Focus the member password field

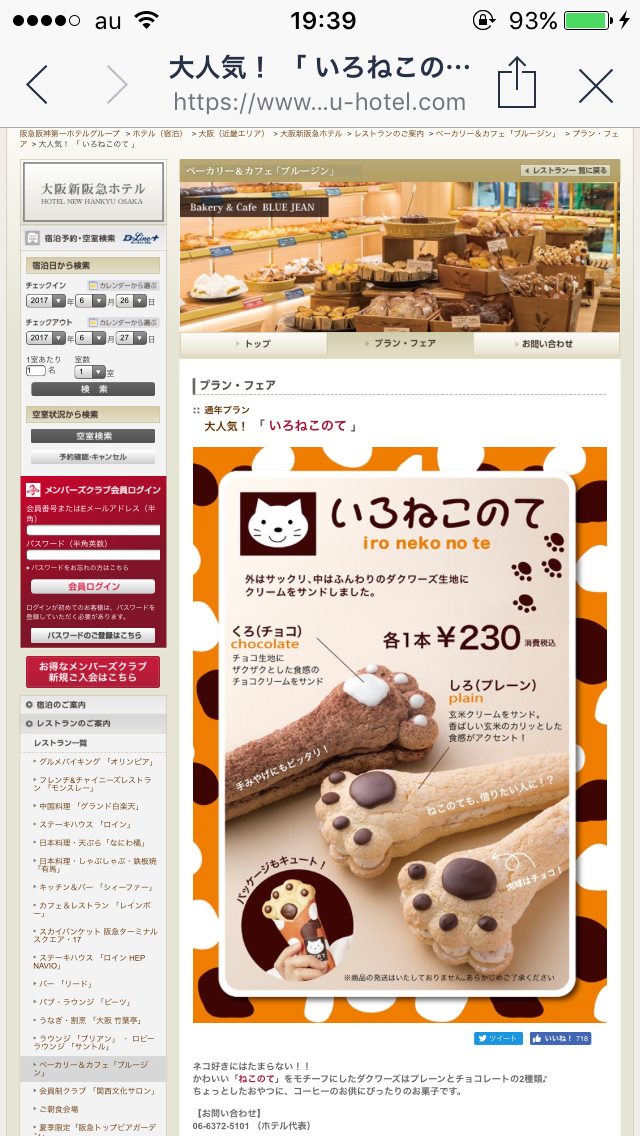pyautogui.click(x=93, y=555)
